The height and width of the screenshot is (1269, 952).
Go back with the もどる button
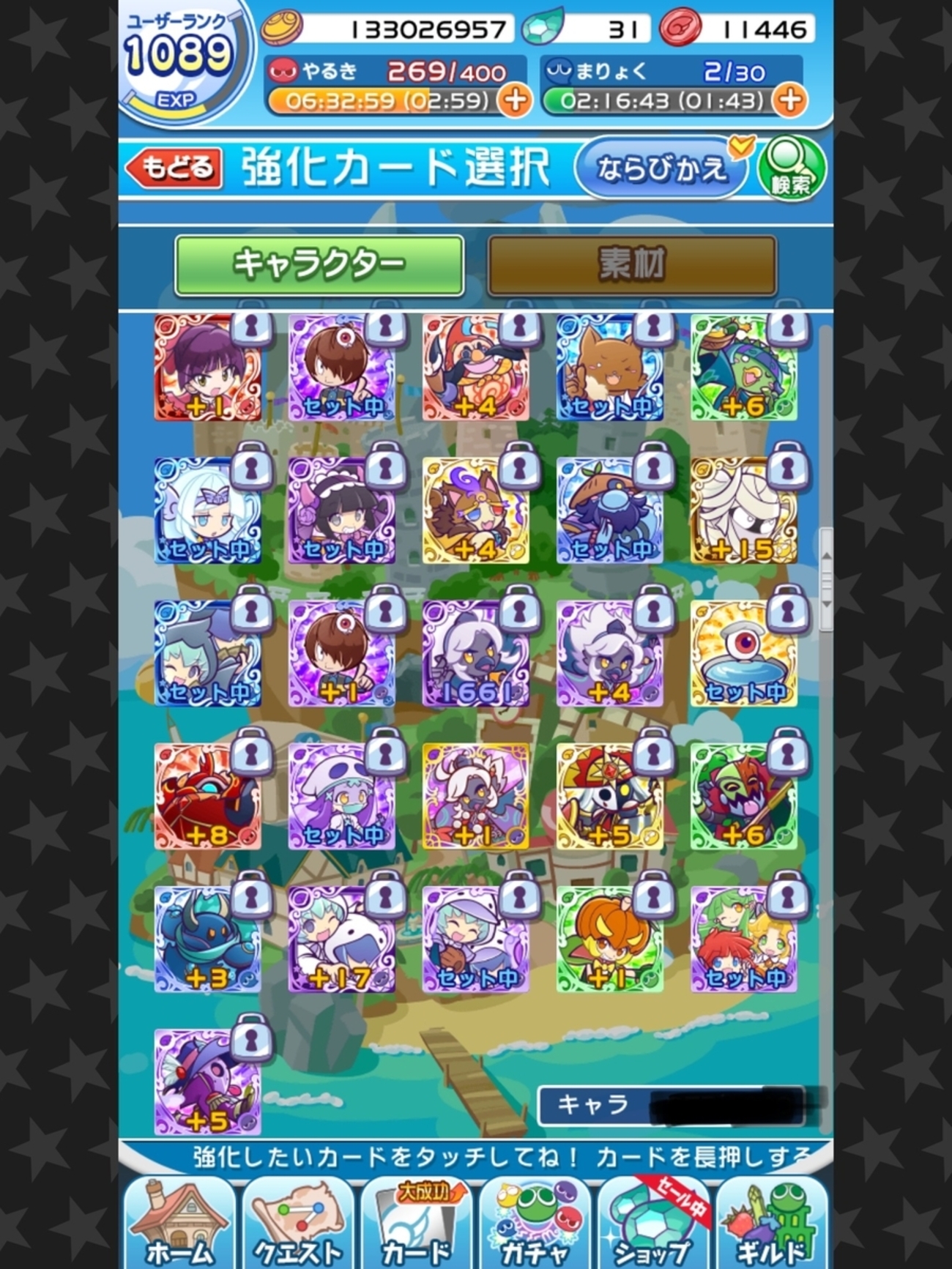coord(174,168)
